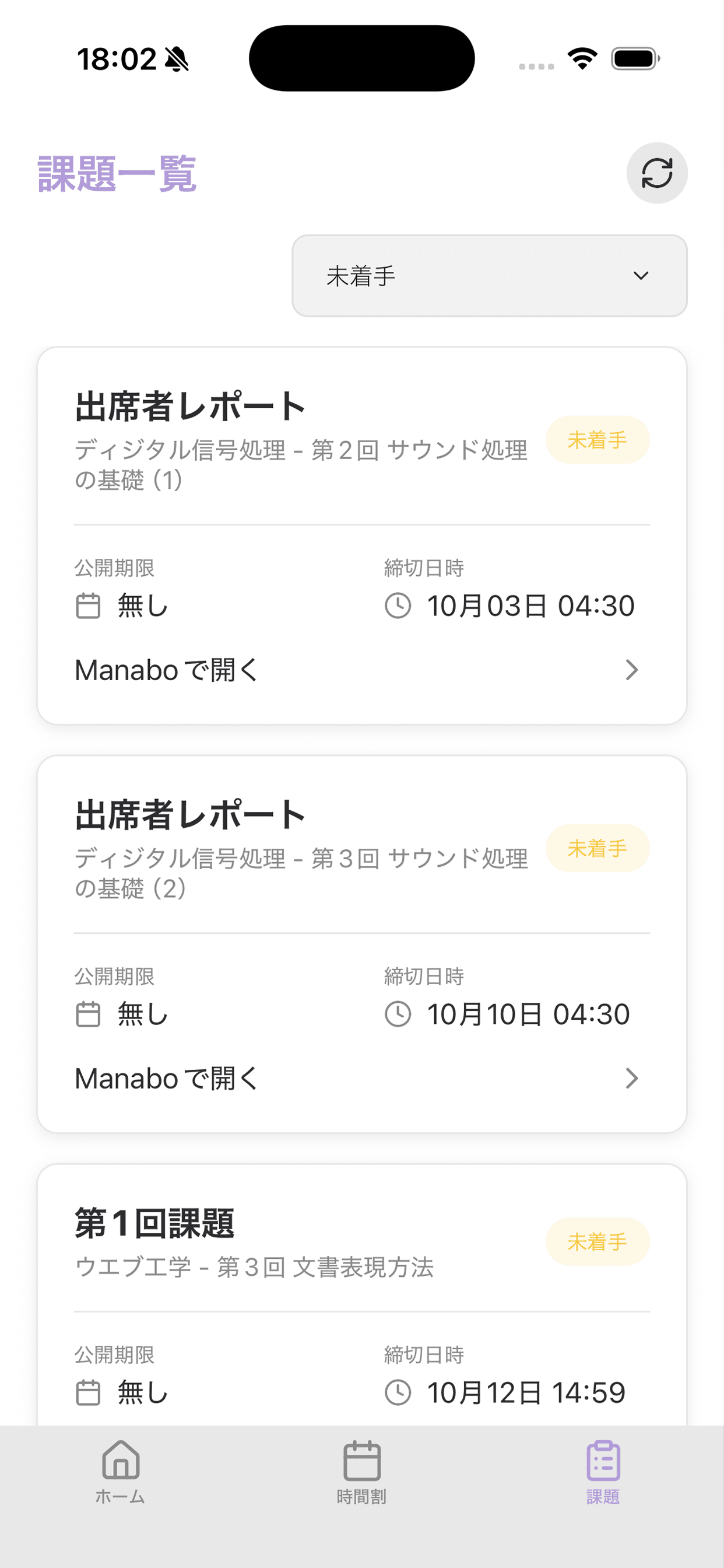Tap Manaboで開く on the second report card
The height and width of the screenshot is (1568, 724).
click(x=166, y=1078)
